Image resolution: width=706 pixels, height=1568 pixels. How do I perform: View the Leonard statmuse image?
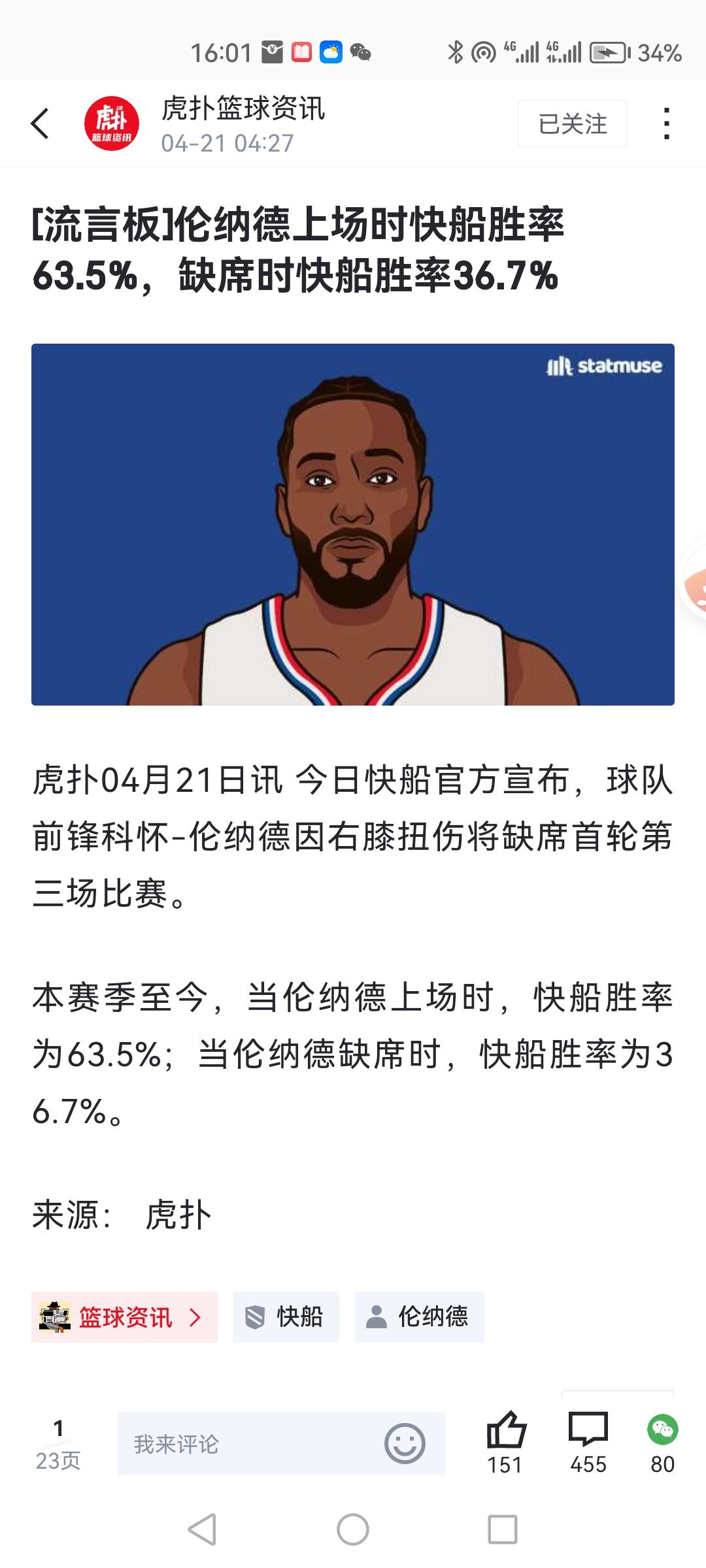coord(353,524)
